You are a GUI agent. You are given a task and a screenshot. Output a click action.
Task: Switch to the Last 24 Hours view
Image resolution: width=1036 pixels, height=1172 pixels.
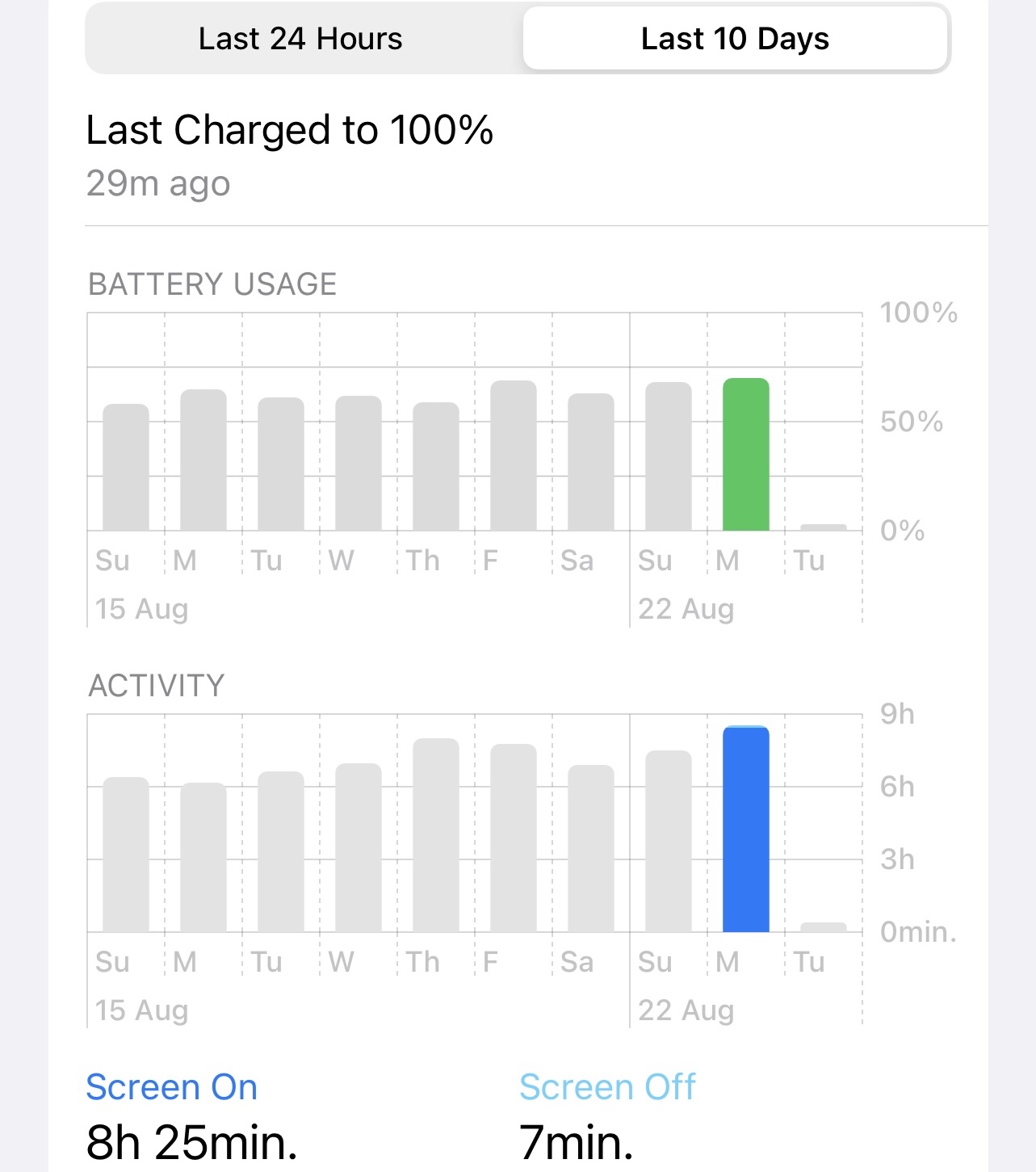(300, 39)
